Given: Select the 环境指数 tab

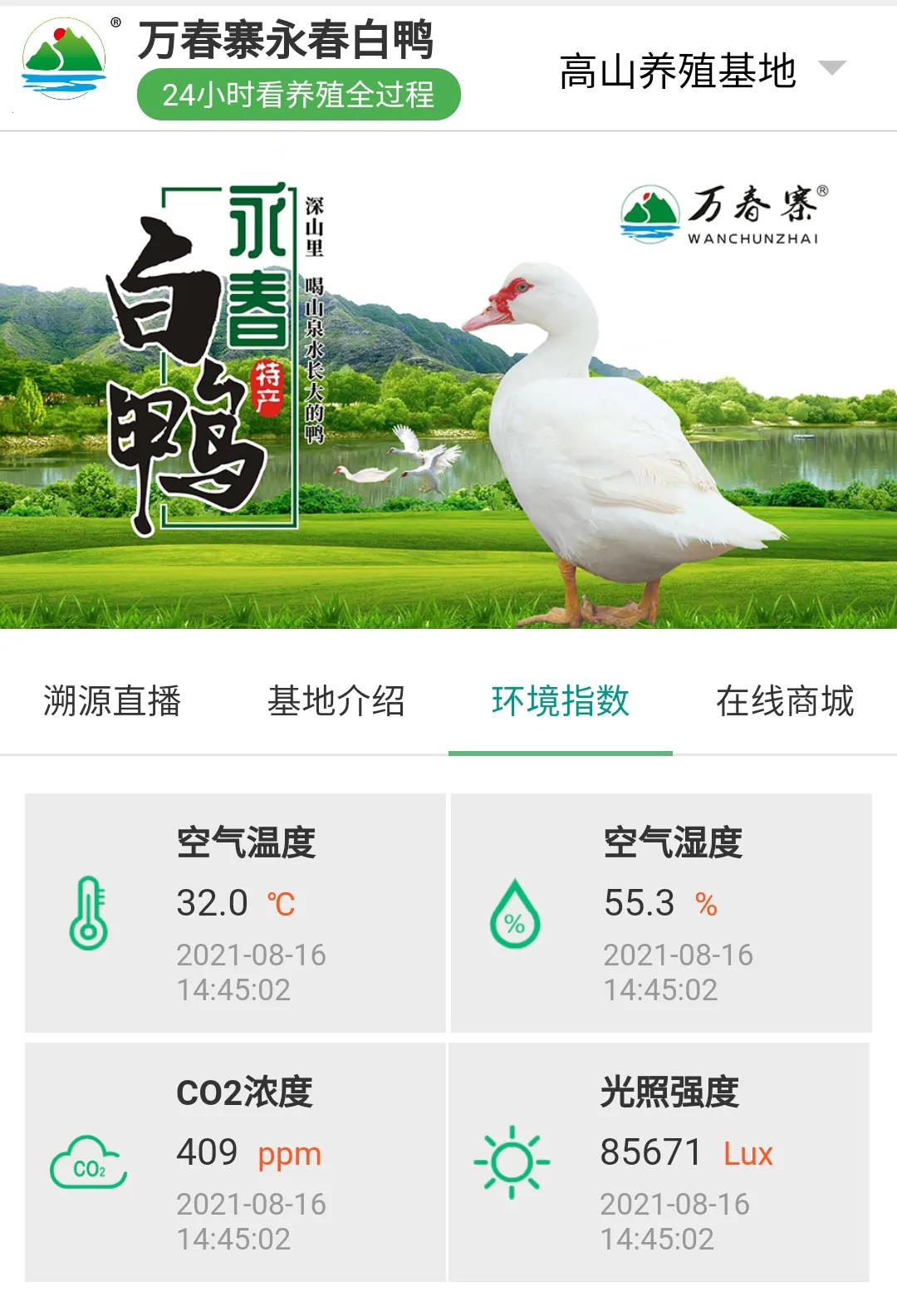Looking at the screenshot, I should click(561, 701).
